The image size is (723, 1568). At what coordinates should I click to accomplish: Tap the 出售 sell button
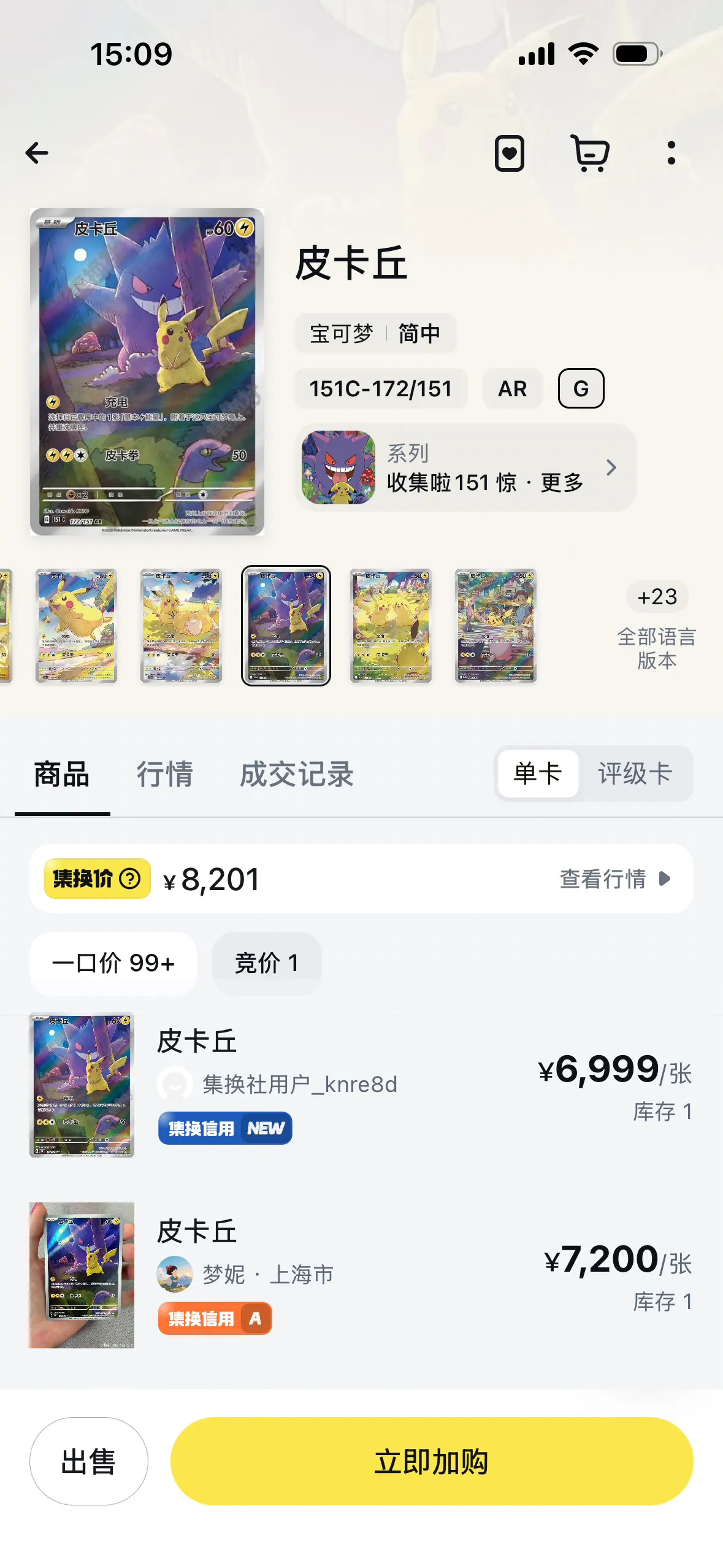click(89, 1461)
